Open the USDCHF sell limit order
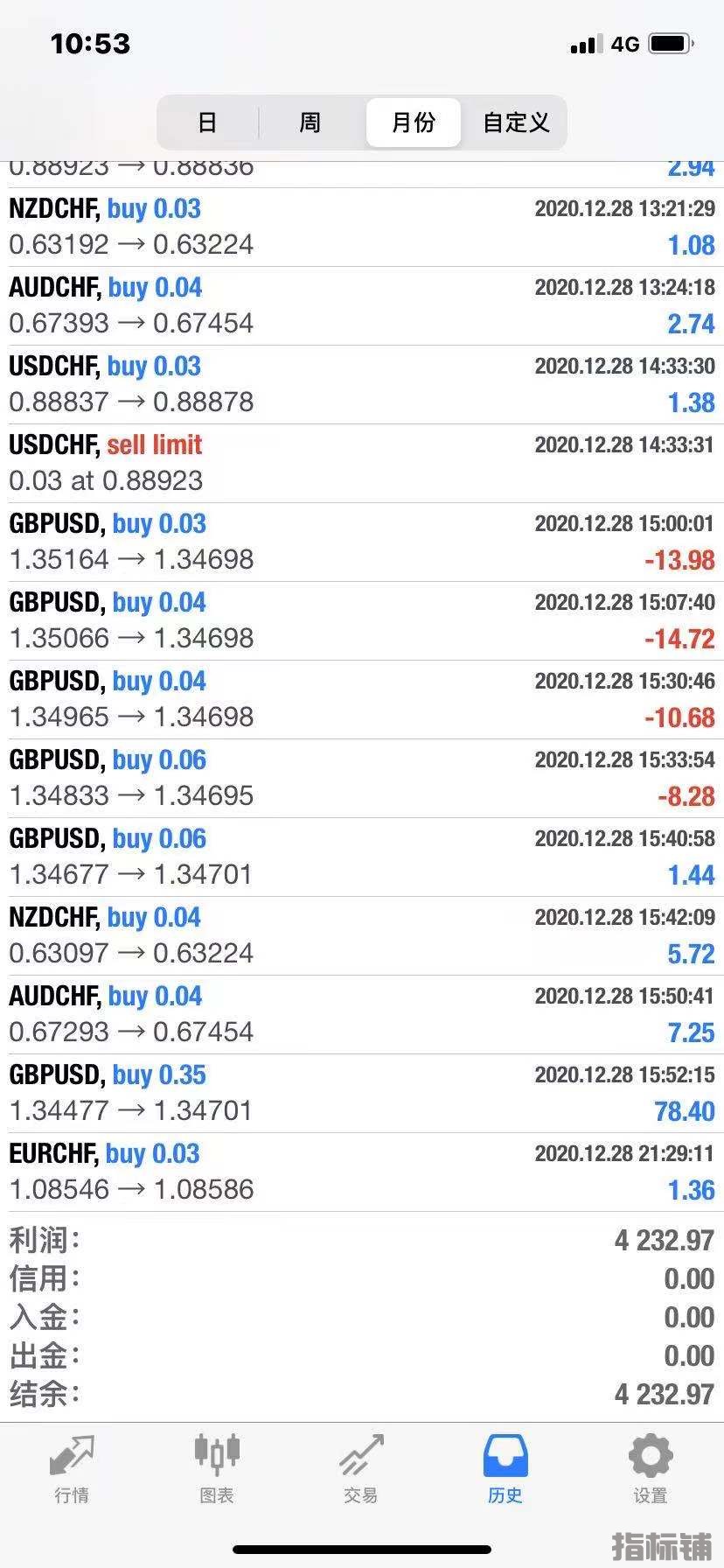724x1568 pixels. pyautogui.click(x=362, y=463)
